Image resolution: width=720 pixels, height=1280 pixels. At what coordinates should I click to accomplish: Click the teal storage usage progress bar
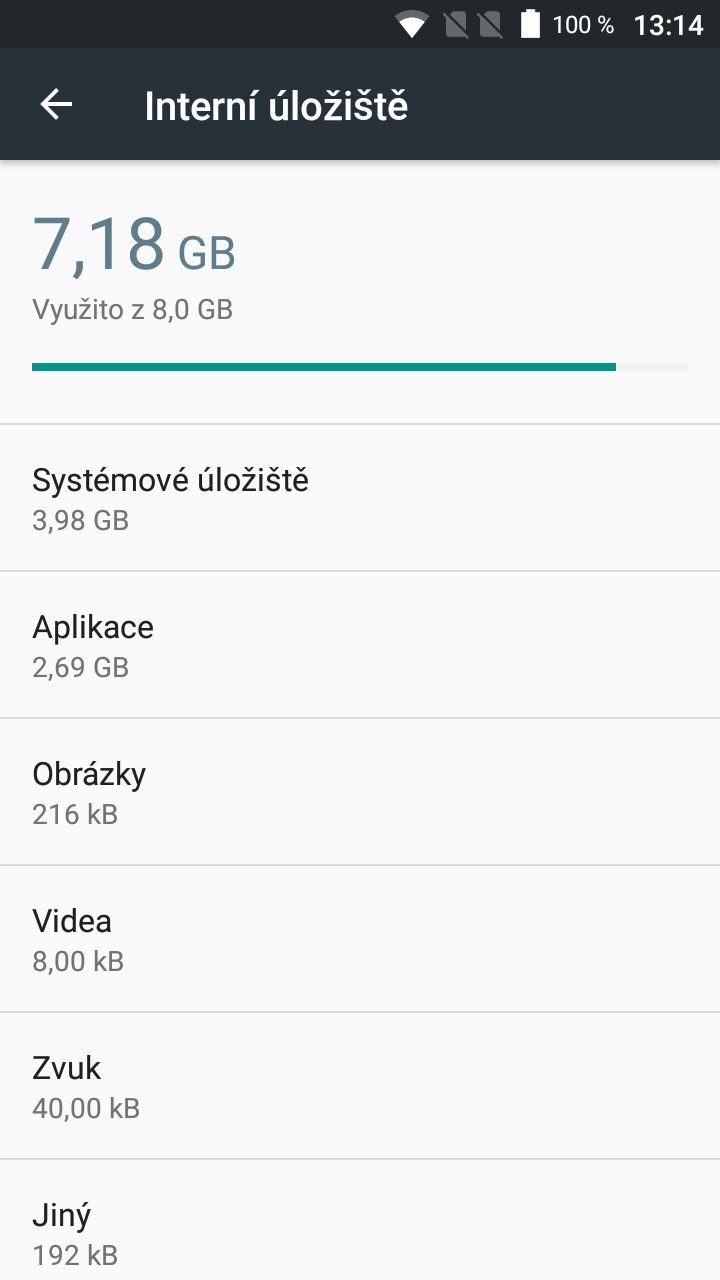pos(325,366)
